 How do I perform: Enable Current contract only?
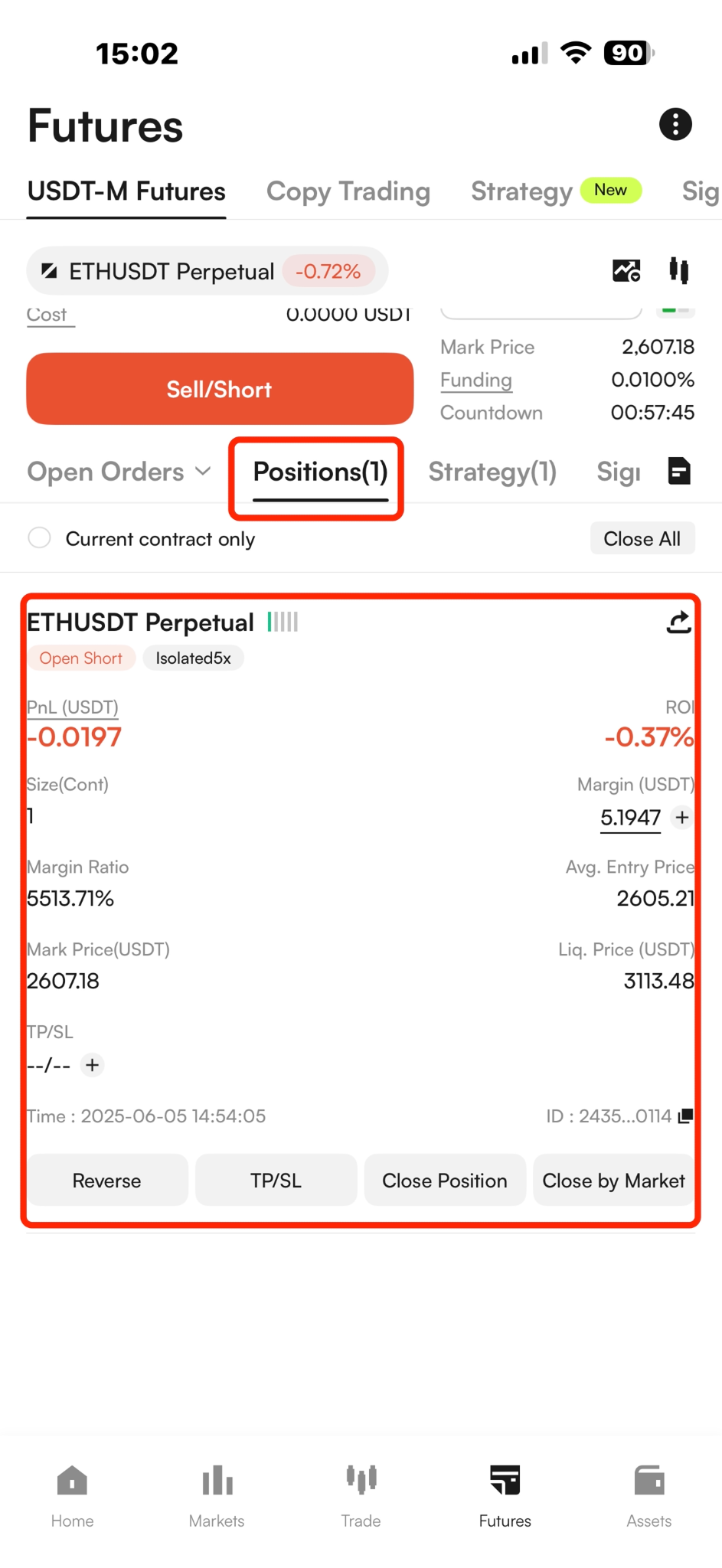39,538
